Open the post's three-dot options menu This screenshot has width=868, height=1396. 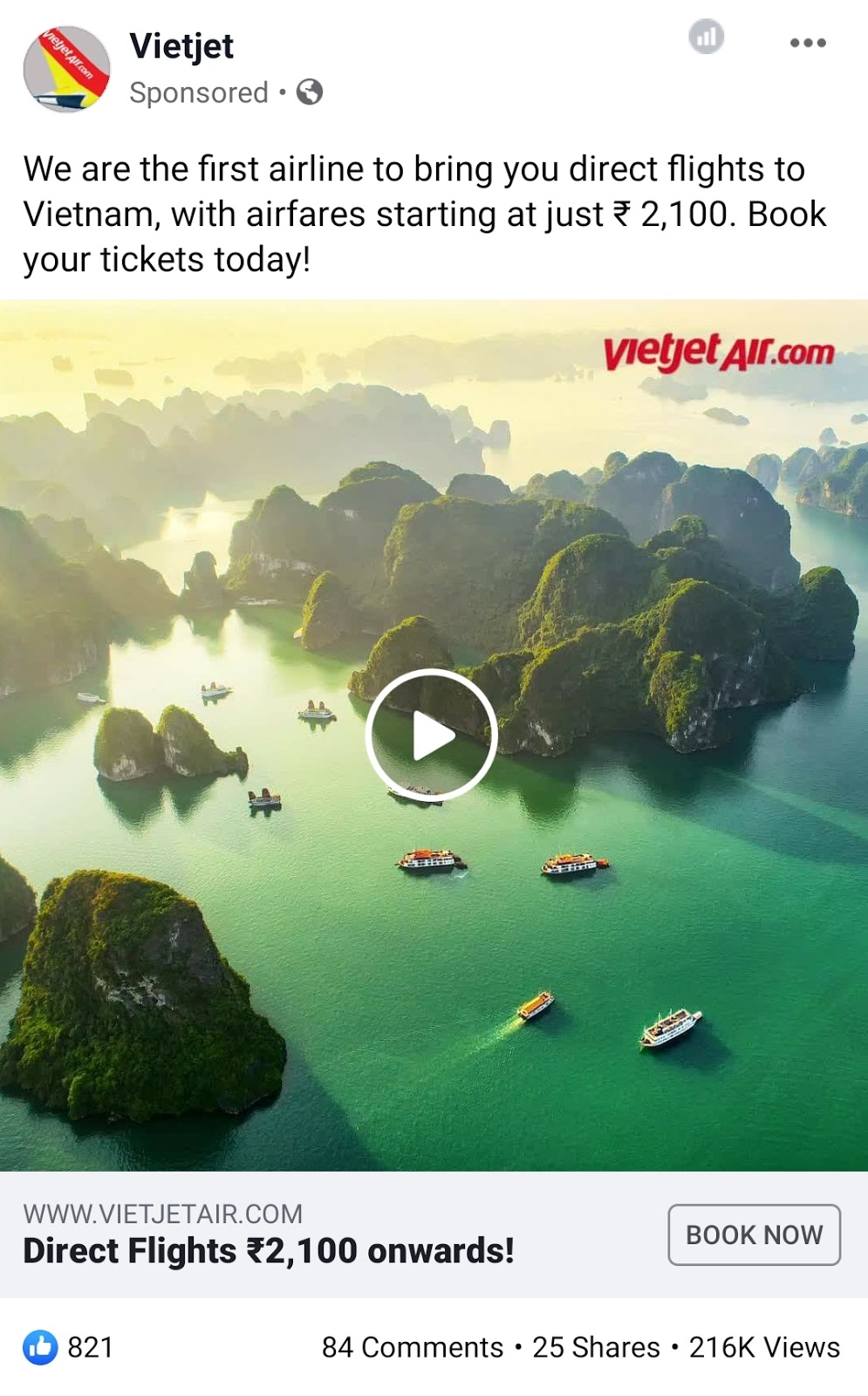pyautogui.click(x=807, y=43)
